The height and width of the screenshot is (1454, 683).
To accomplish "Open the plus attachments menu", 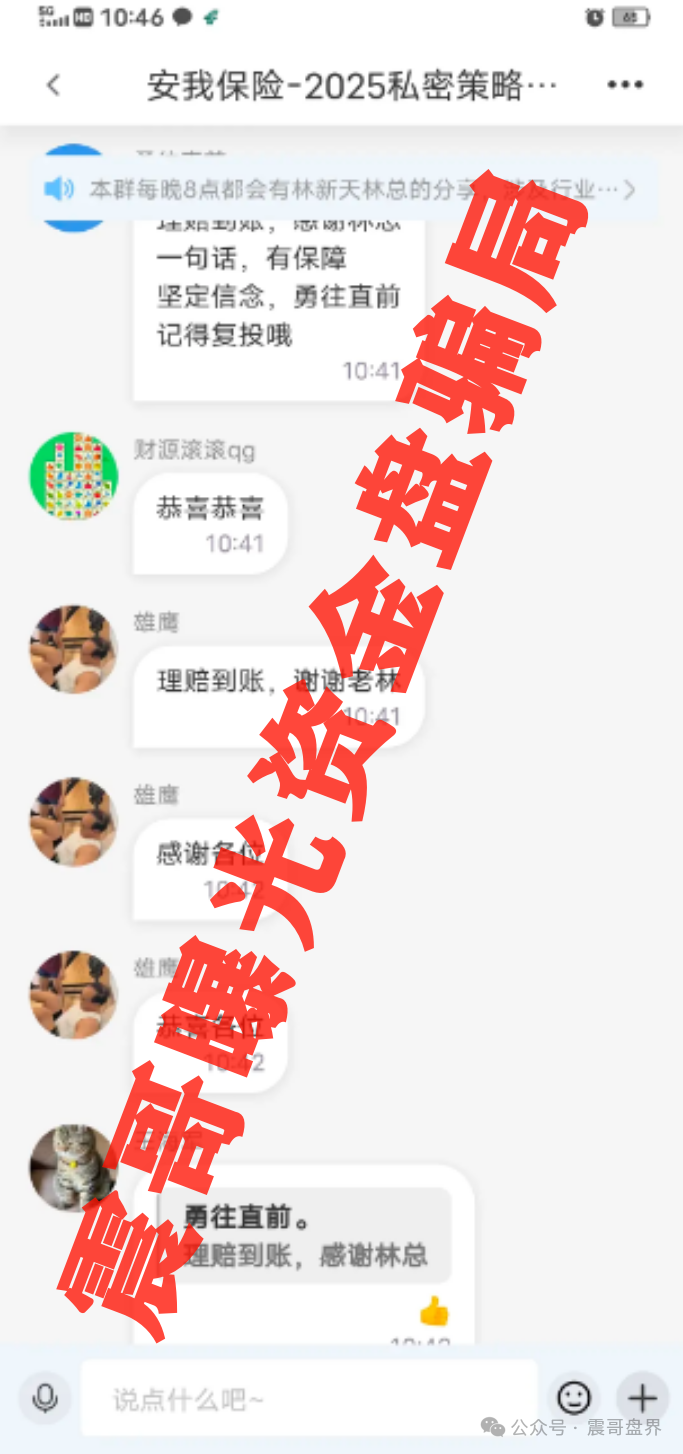I will (641, 1397).
